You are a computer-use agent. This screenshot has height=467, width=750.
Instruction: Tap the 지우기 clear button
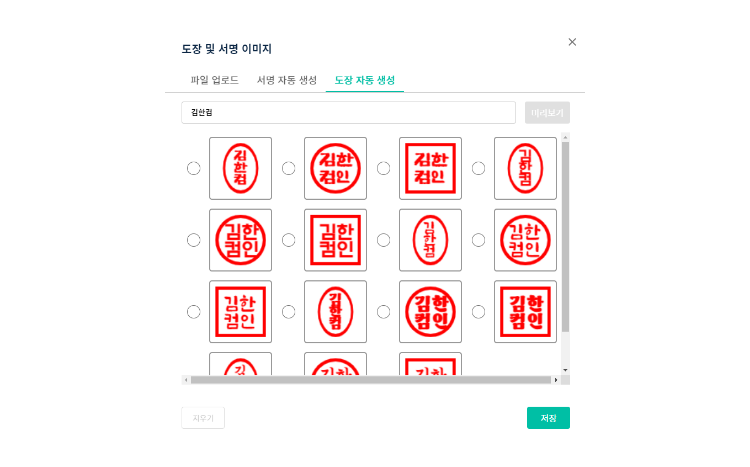(x=203, y=418)
